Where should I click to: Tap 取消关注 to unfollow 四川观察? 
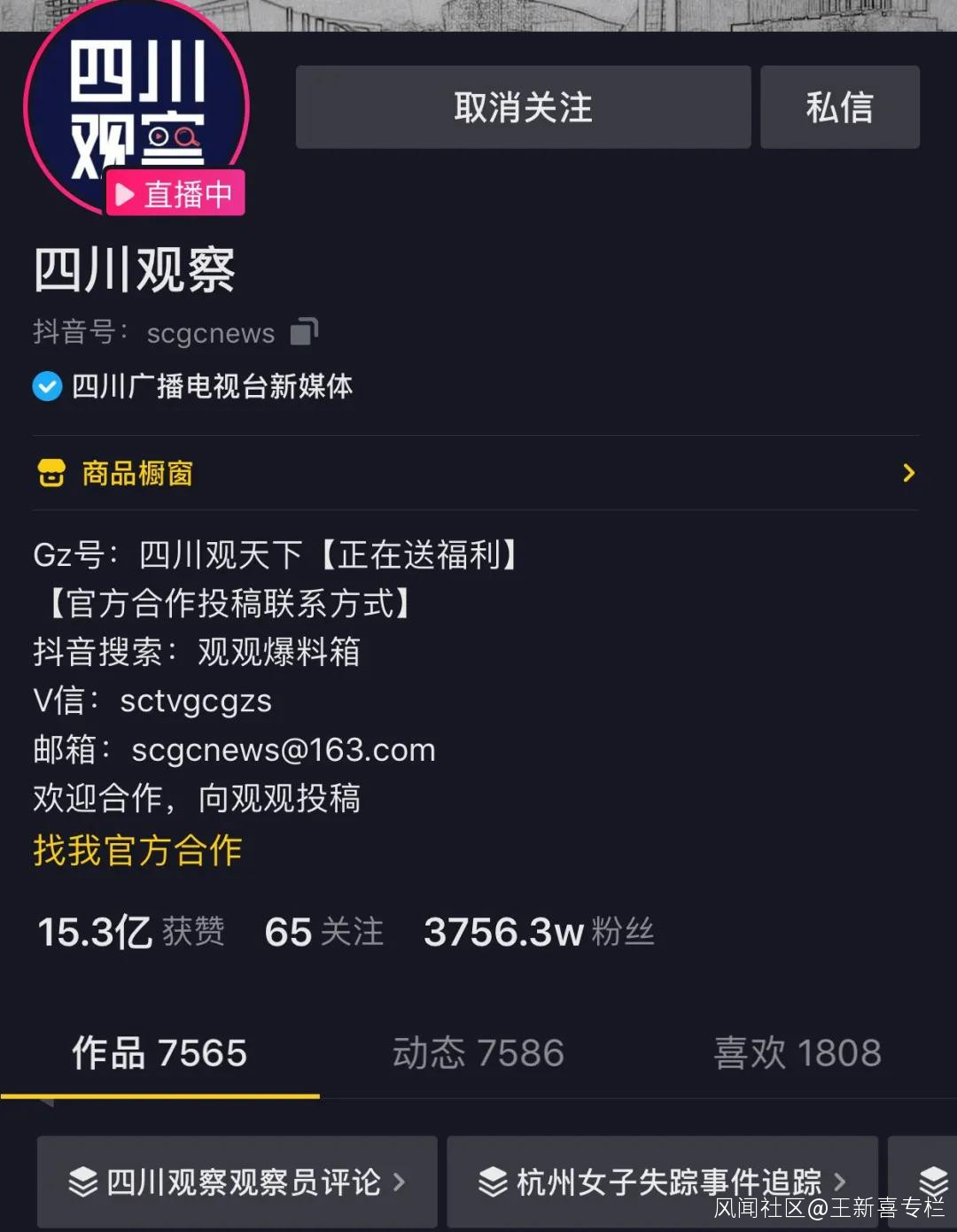click(523, 107)
